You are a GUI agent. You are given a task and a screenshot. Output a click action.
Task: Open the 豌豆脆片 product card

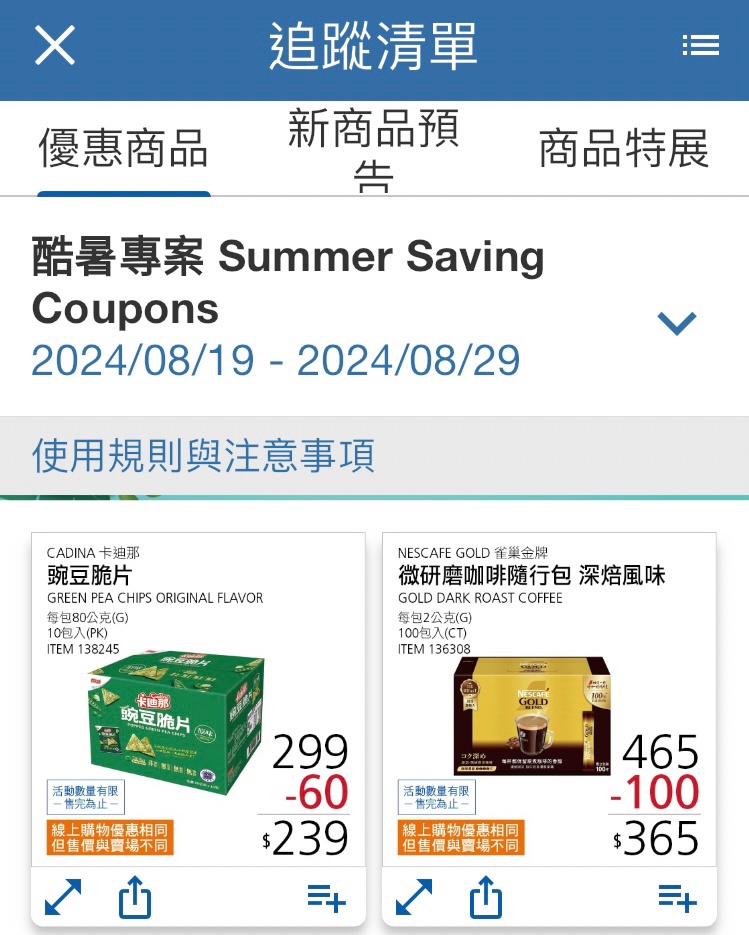pyautogui.click(x=198, y=700)
